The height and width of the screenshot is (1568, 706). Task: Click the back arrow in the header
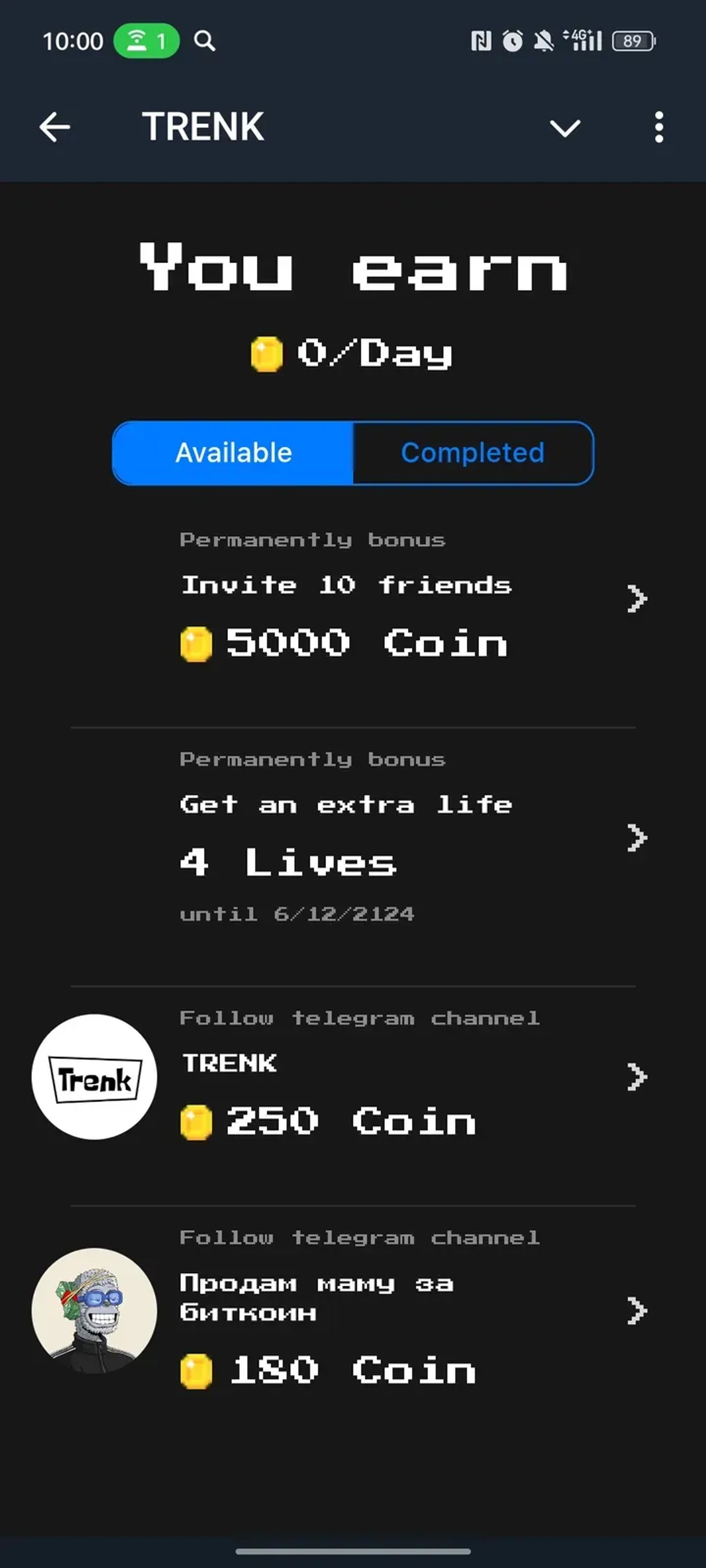tap(54, 127)
